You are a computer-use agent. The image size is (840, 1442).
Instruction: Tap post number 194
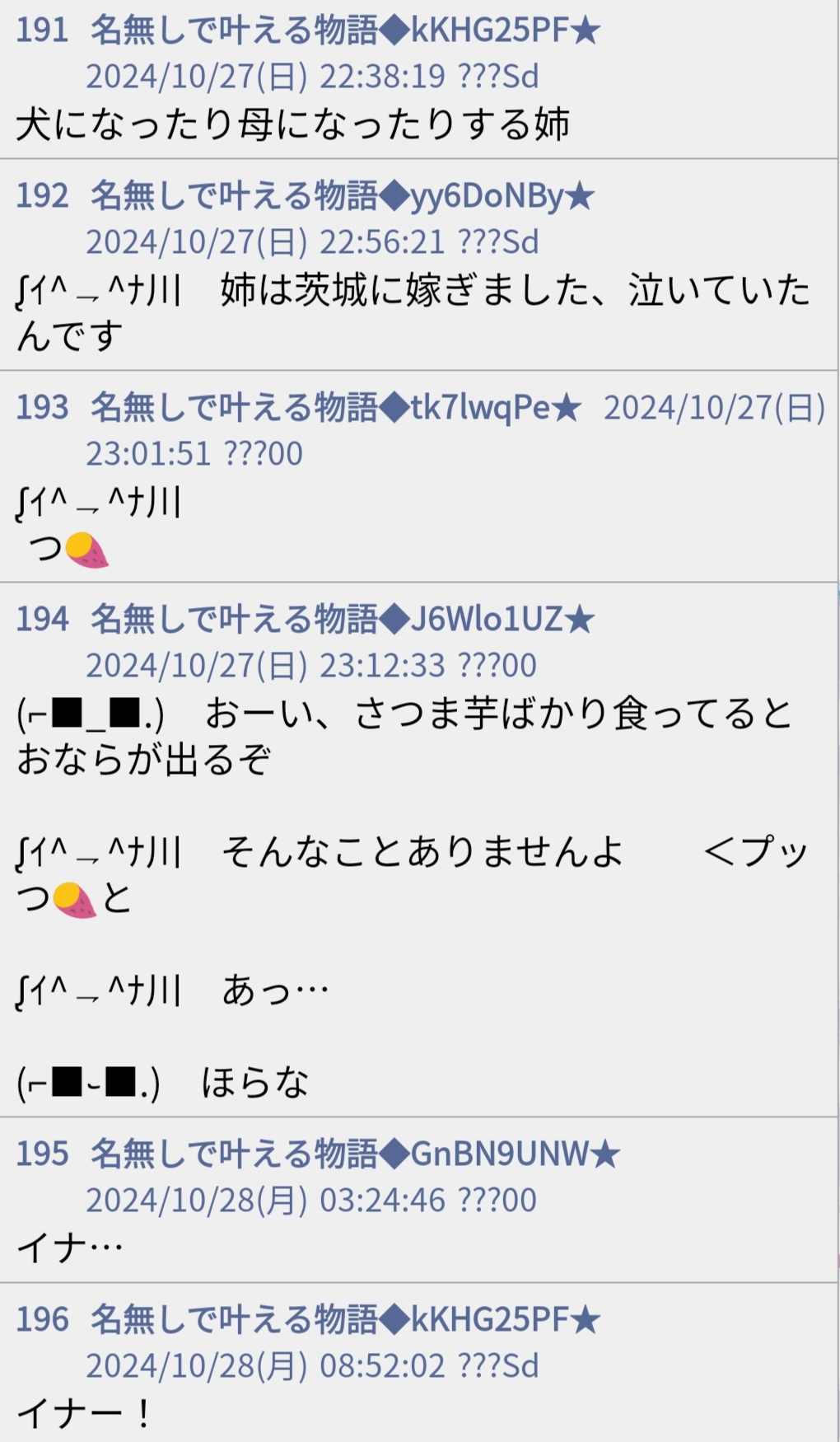click(42, 620)
